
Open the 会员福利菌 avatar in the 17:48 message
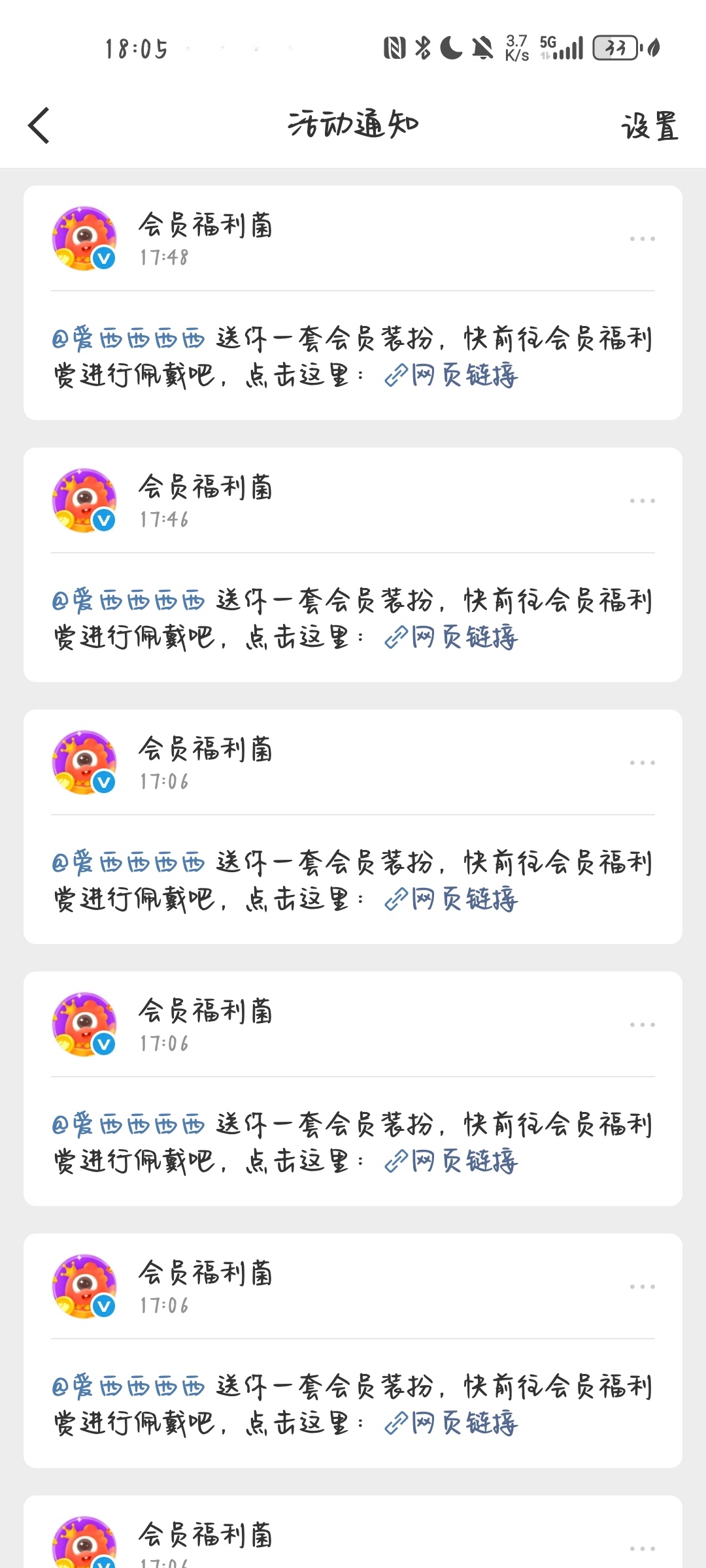click(x=84, y=238)
